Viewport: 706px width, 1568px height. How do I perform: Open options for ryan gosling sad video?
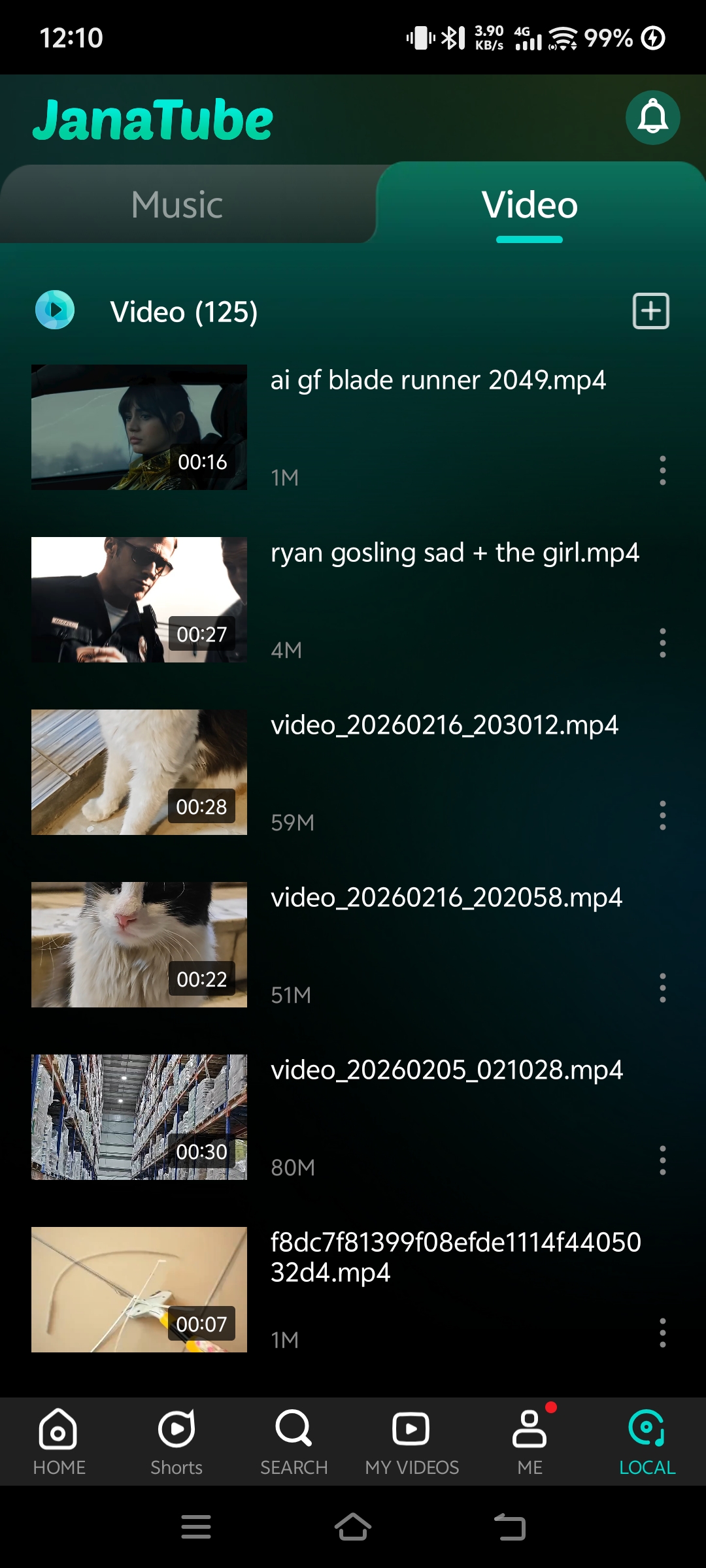[662, 643]
